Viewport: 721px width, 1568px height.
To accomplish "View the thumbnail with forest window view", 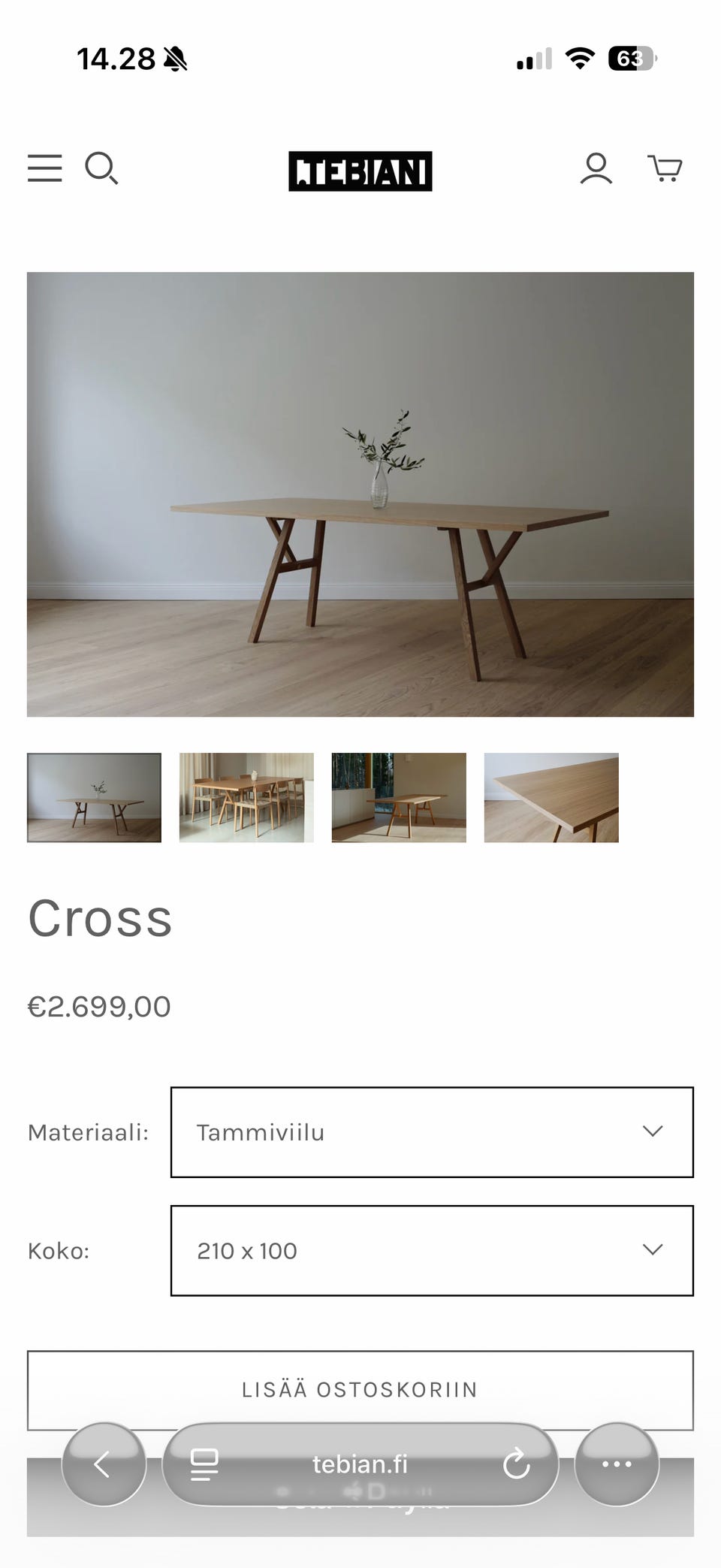I will pos(399,798).
